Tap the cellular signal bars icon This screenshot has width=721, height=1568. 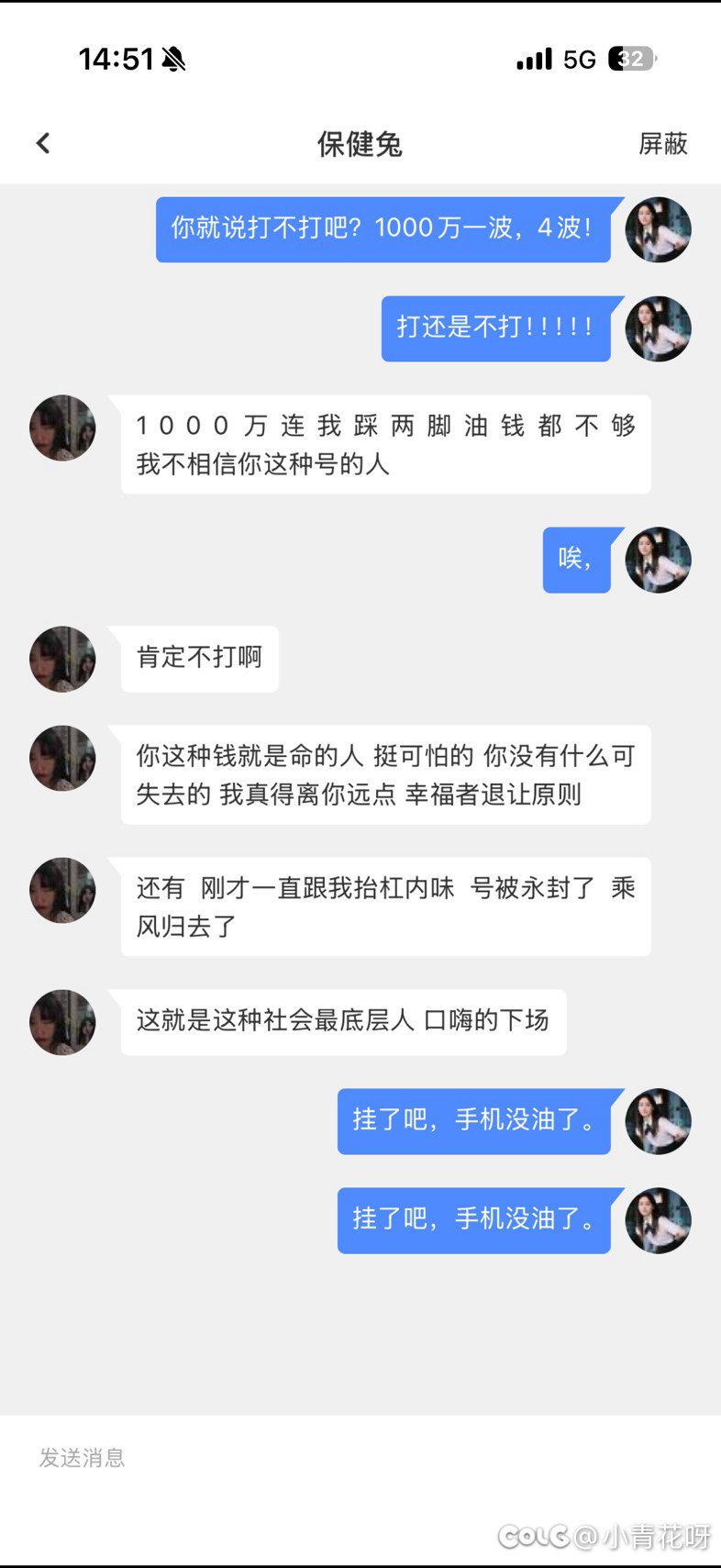(533, 58)
